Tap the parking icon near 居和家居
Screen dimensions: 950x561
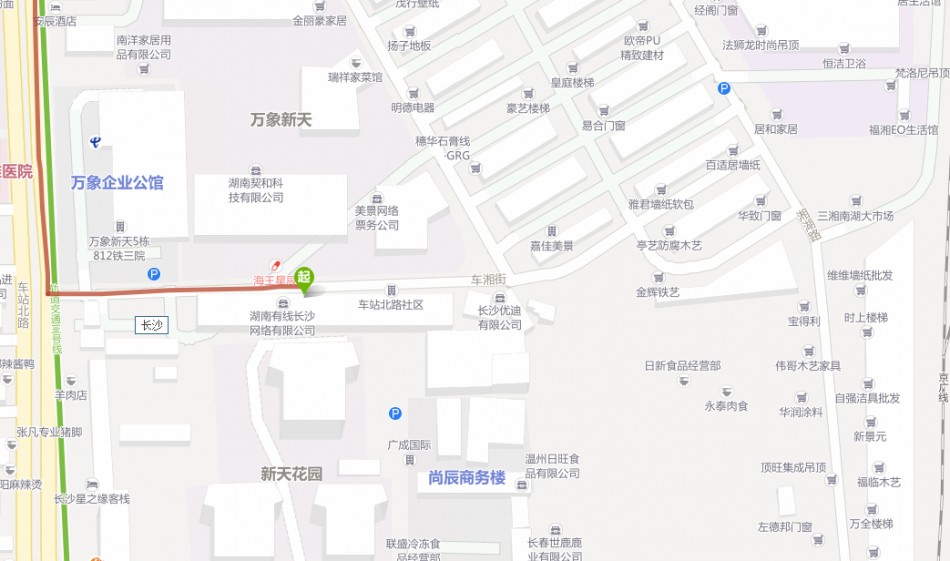click(x=724, y=88)
